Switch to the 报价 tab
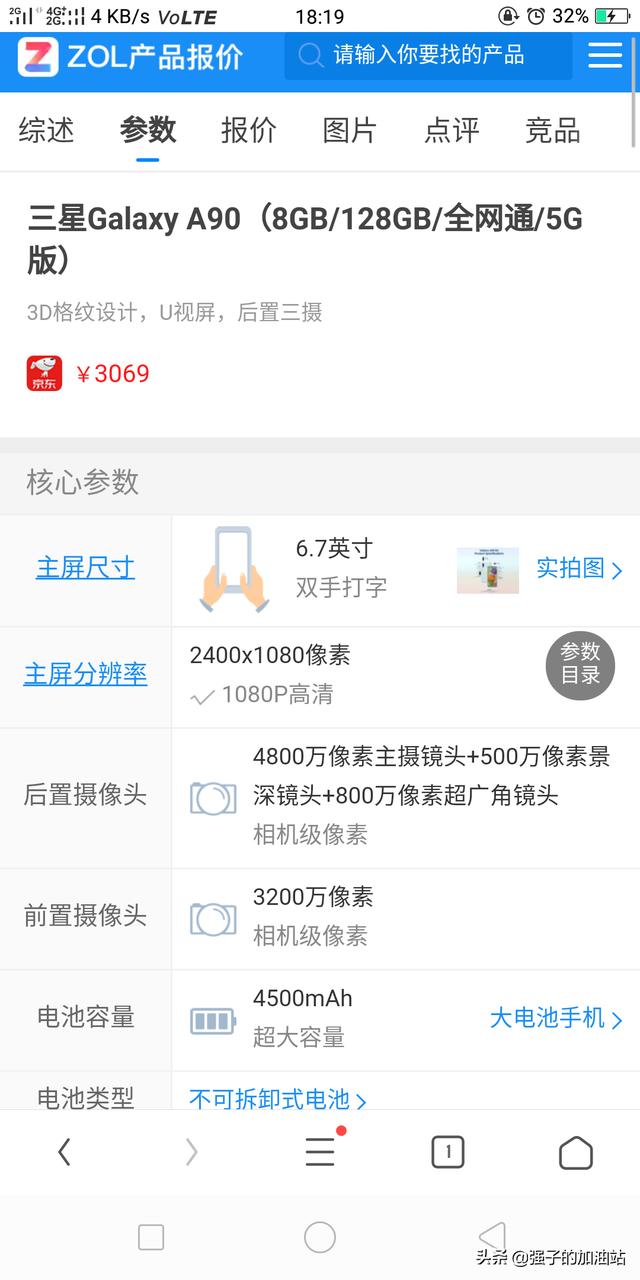 (248, 130)
